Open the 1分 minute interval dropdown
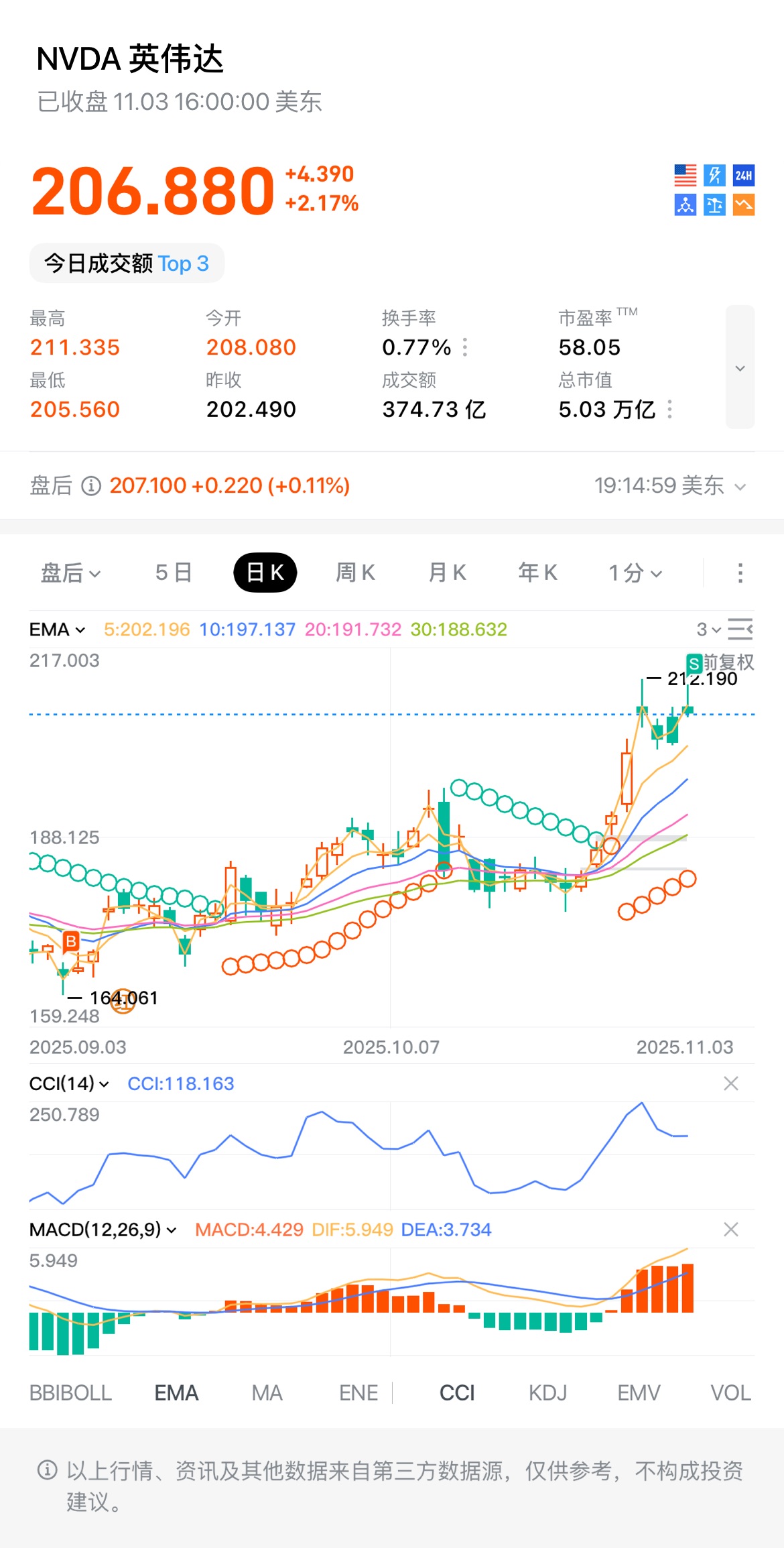The image size is (784, 1548). click(x=635, y=573)
